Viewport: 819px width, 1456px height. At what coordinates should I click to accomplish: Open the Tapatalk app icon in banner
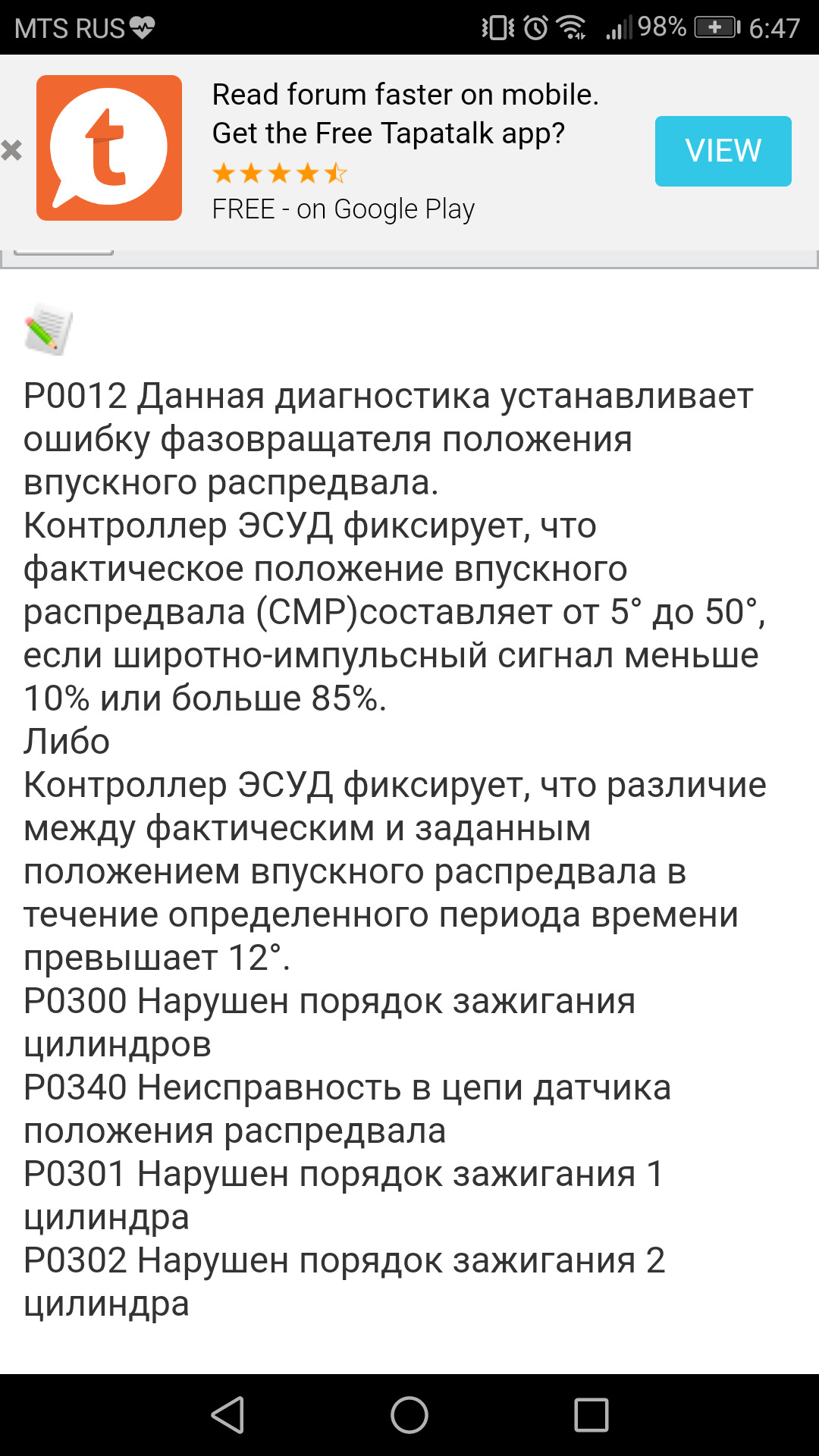coord(109,148)
